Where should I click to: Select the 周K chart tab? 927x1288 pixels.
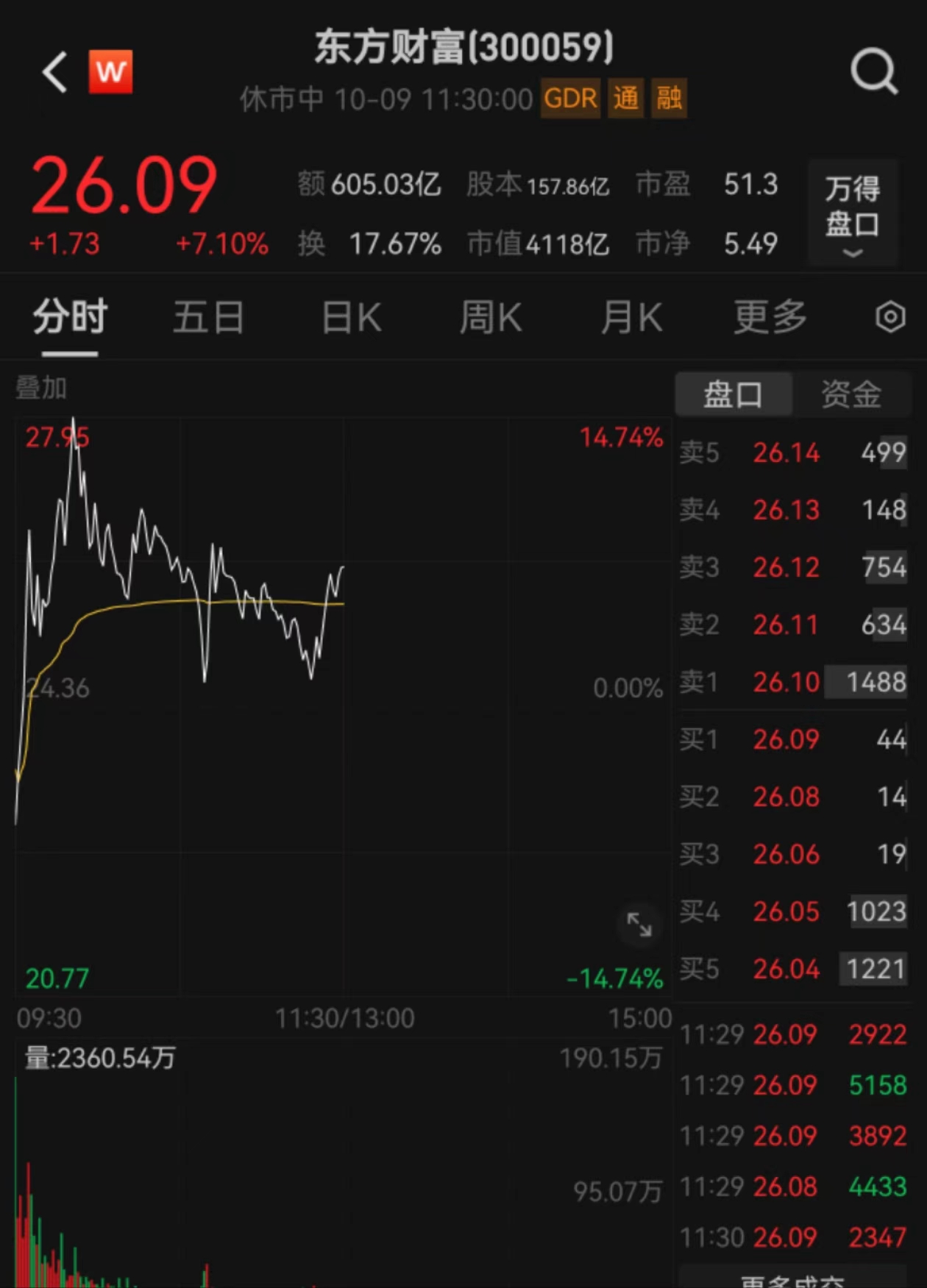(x=491, y=318)
